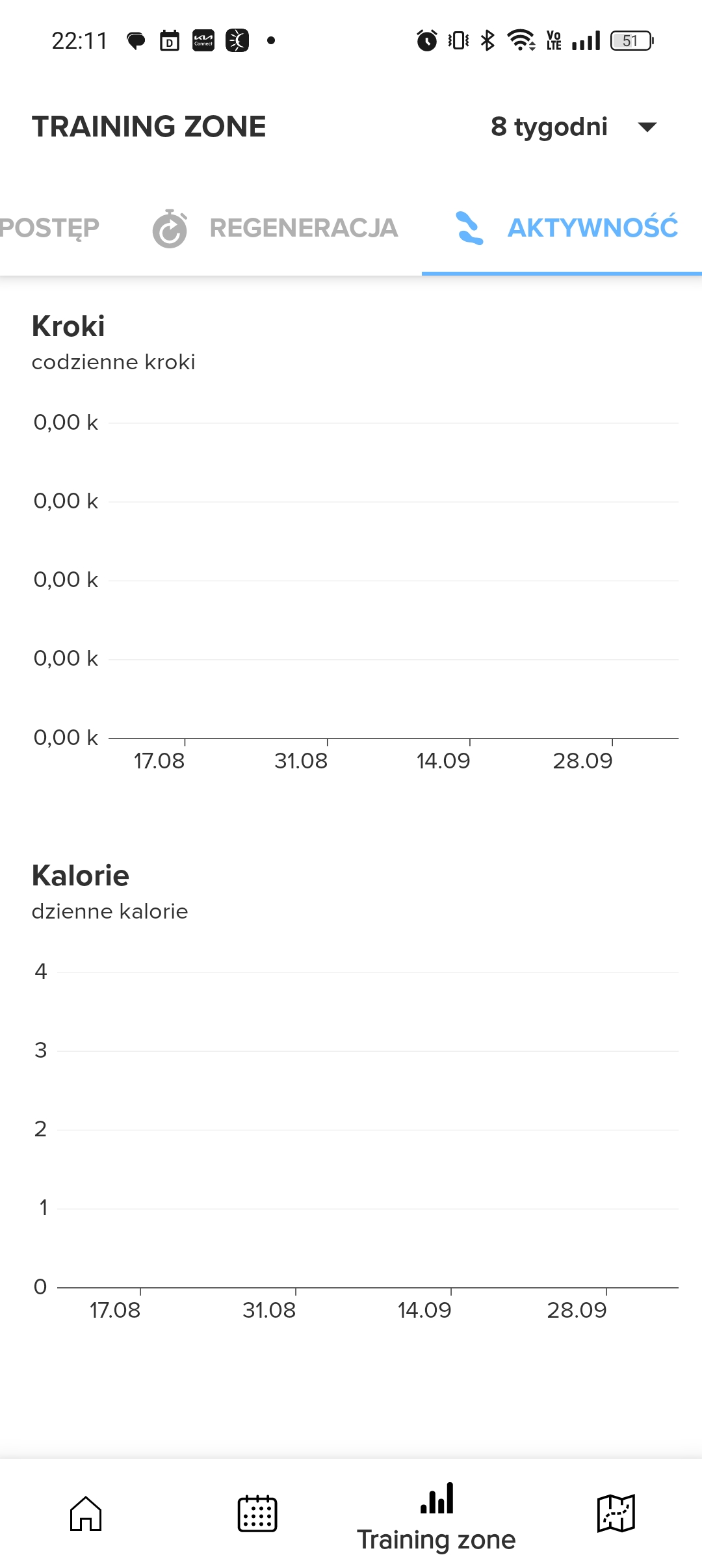Open the map tab in bottom navigation
The width and height of the screenshot is (702, 1568).
point(616,1513)
